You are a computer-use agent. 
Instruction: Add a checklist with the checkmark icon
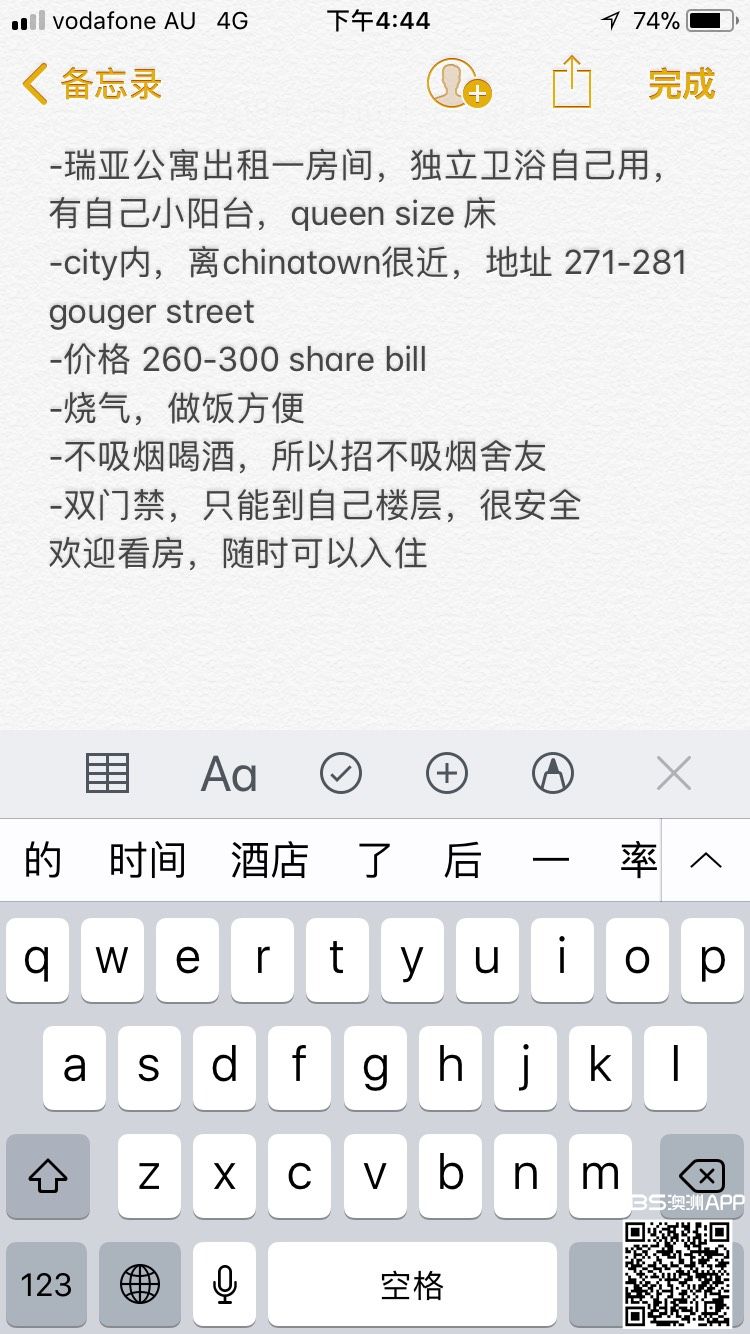click(x=341, y=773)
